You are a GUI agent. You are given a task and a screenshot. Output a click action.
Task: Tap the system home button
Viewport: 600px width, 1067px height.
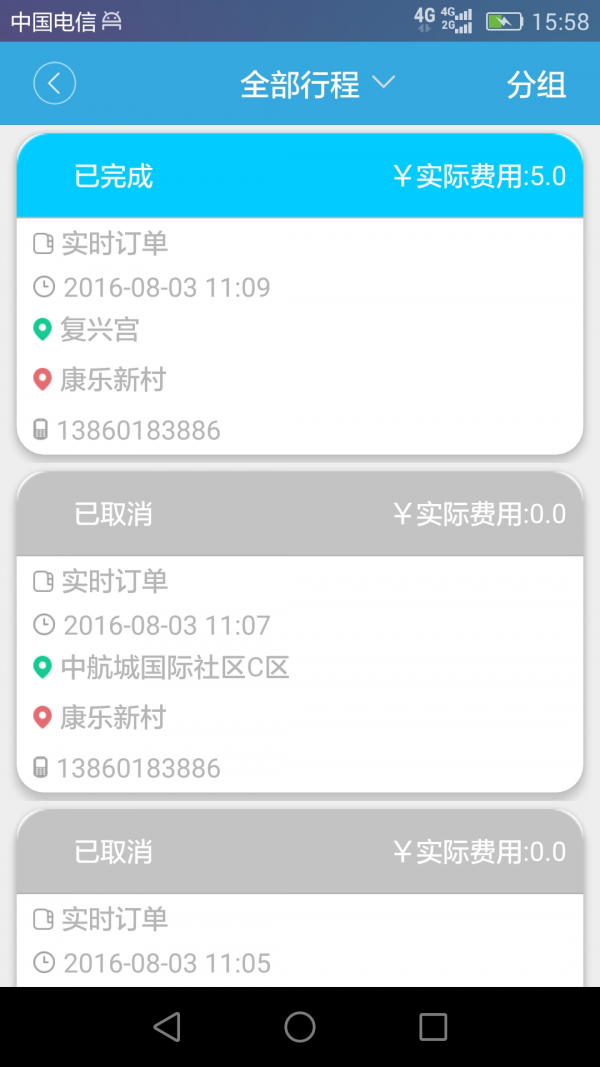click(x=300, y=1026)
